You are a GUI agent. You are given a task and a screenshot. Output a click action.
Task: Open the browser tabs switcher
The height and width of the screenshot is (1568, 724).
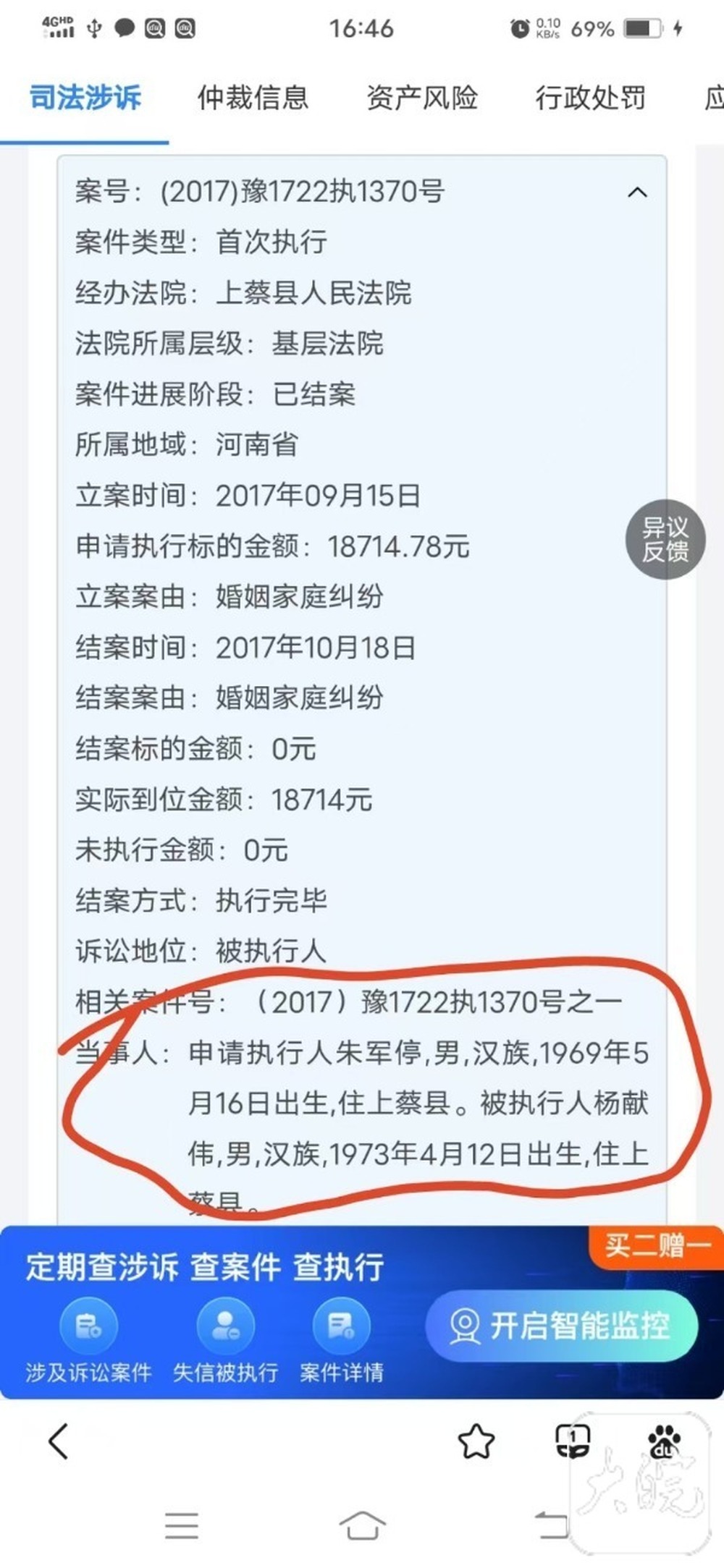pyautogui.click(x=572, y=1441)
